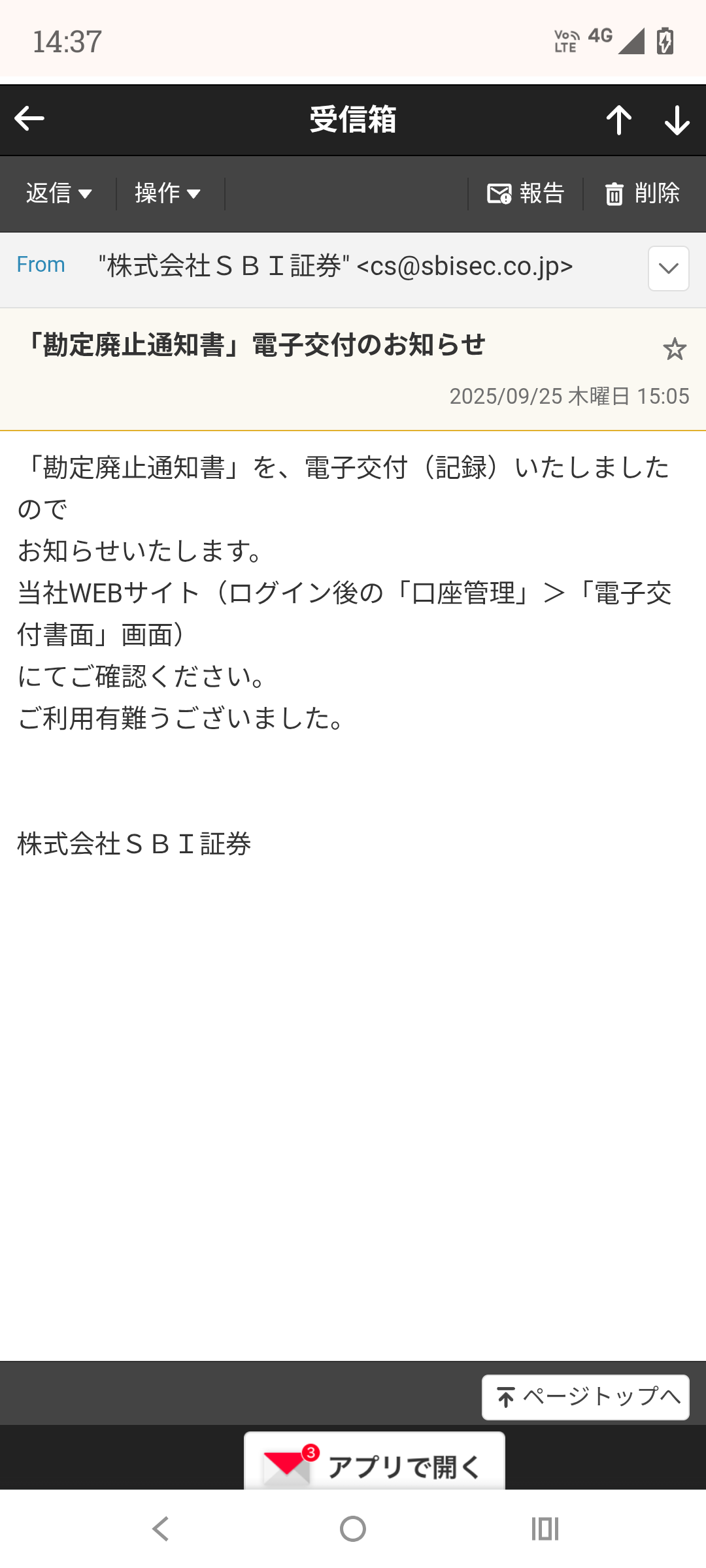This screenshot has height=1568, width=706.
Task: Open the 操作 actions dropdown
Action: pos(167,193)
